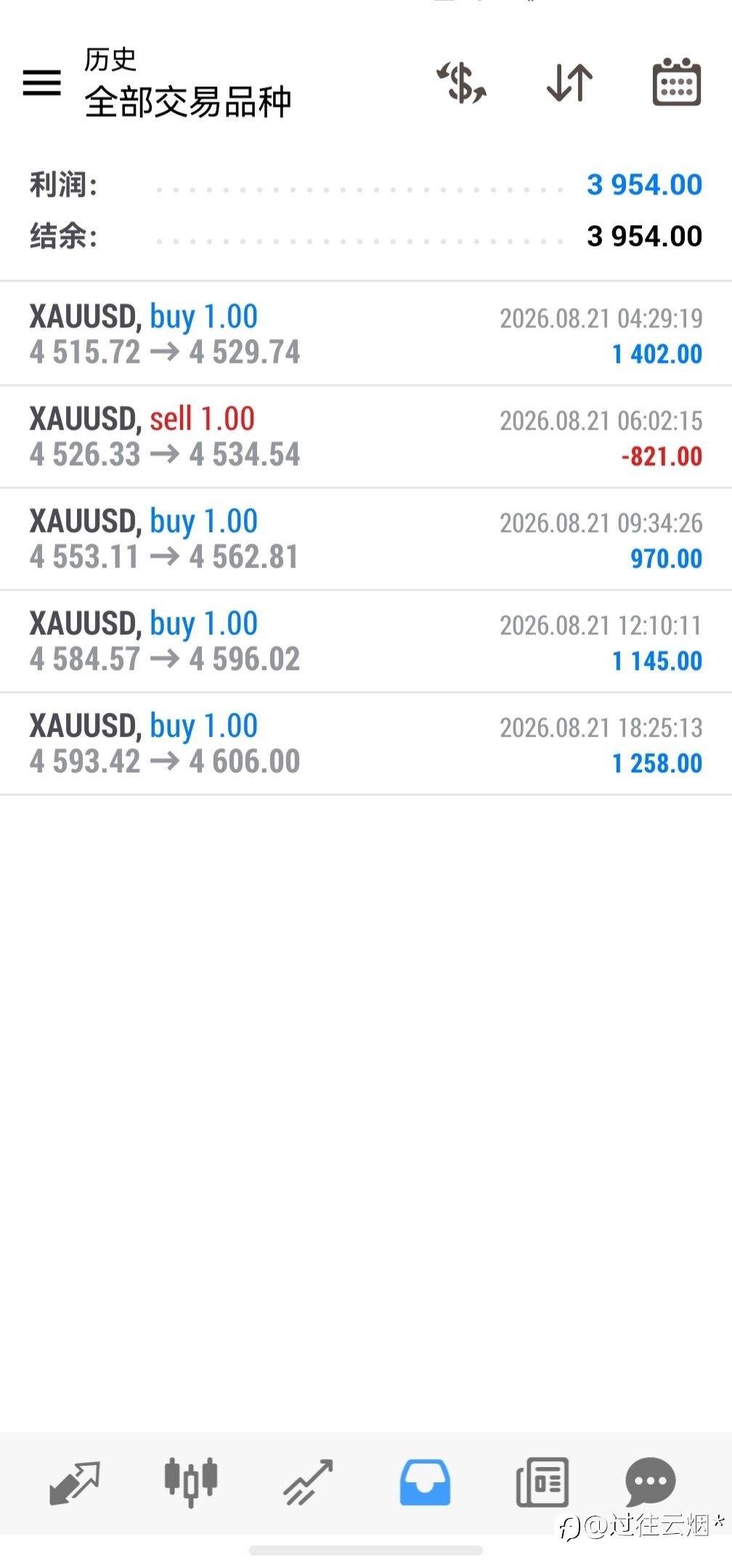Open the hamburger drawer menu
Image resolution: width=732 pixels, height=1568 pixels.
click(x=42, y=82)
